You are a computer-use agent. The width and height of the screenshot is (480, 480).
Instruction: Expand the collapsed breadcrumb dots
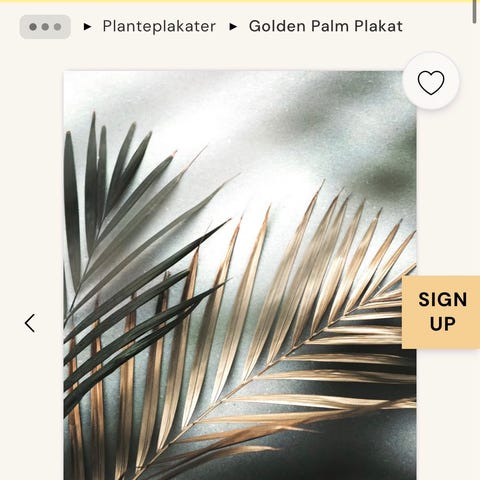(x=45, y=27)
